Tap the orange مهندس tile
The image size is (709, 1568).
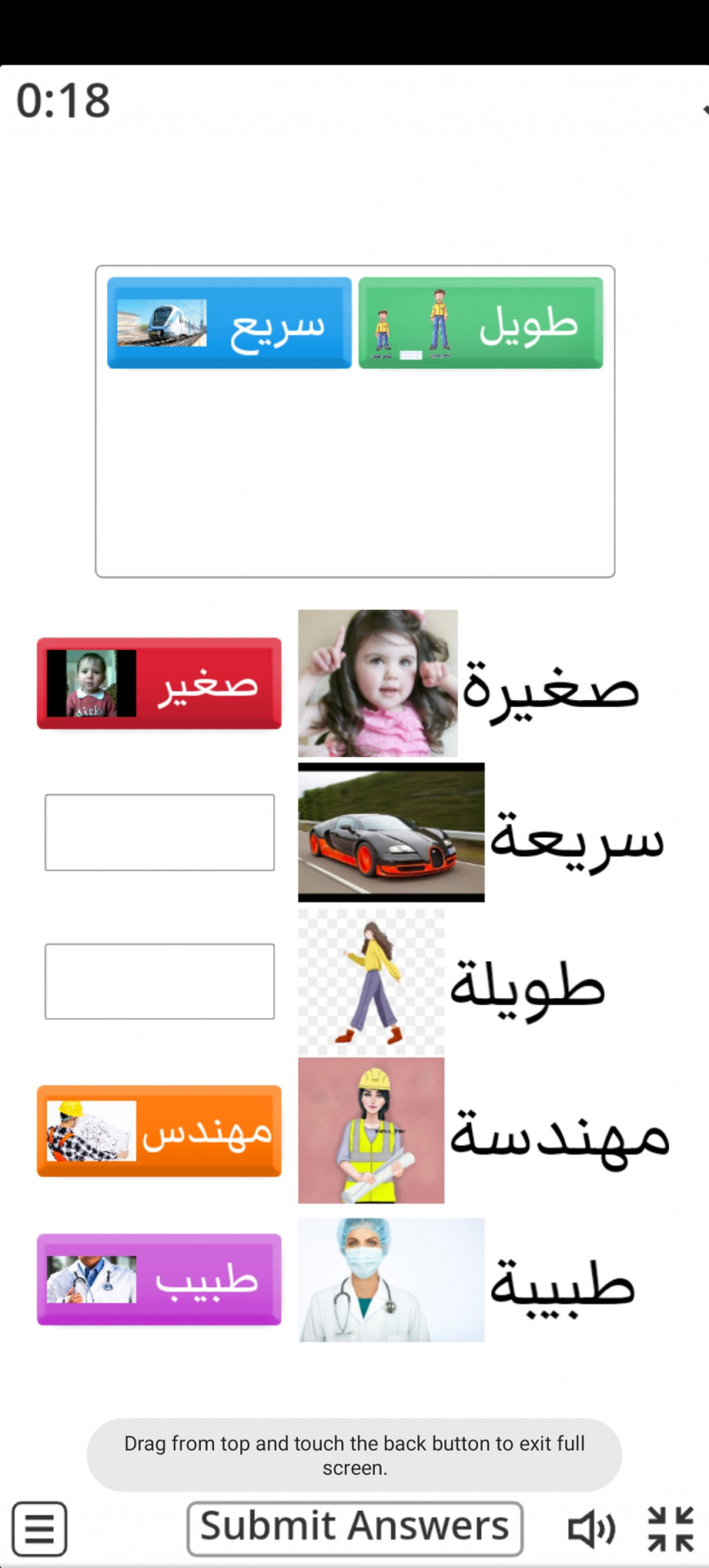[x=159, y=1131]
